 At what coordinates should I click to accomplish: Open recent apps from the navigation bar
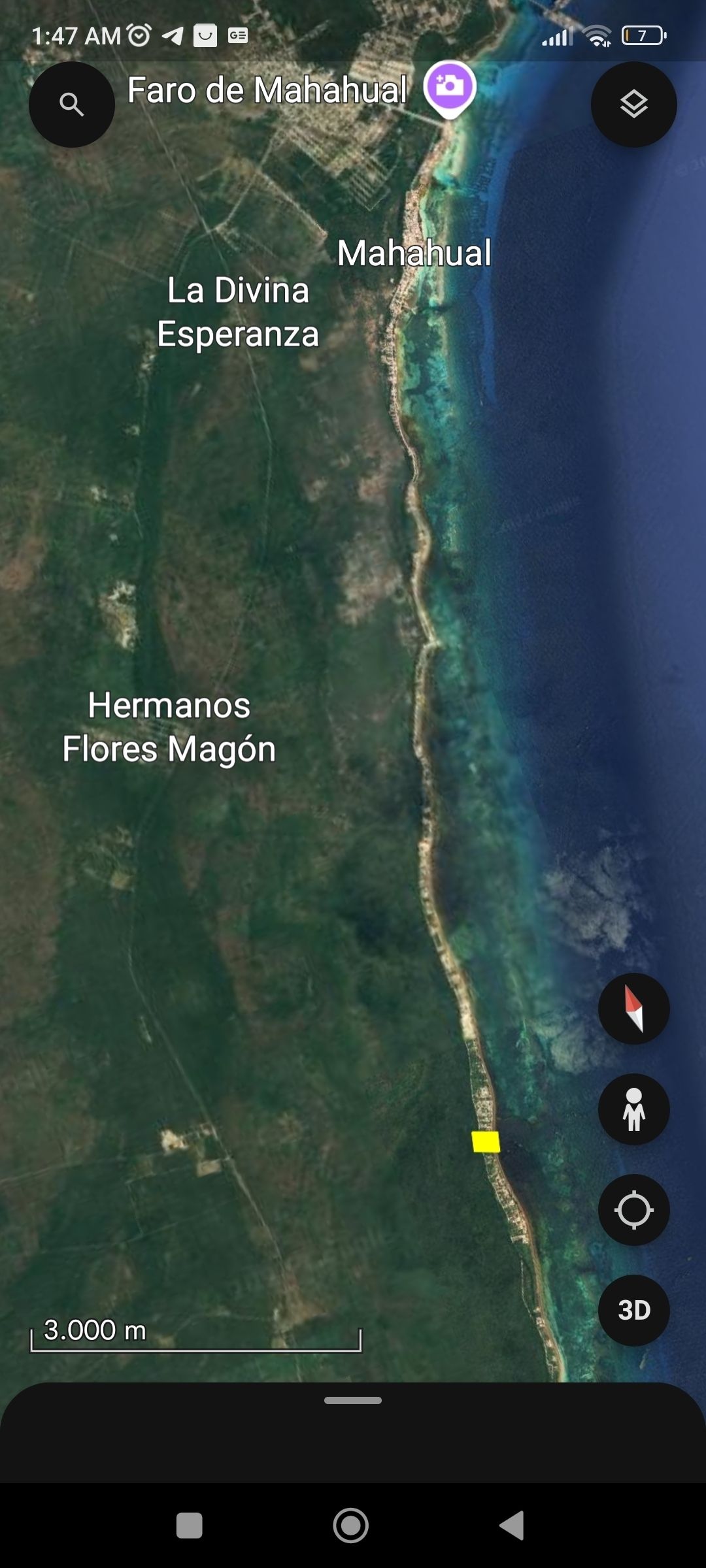click(x=190, y=1526)
